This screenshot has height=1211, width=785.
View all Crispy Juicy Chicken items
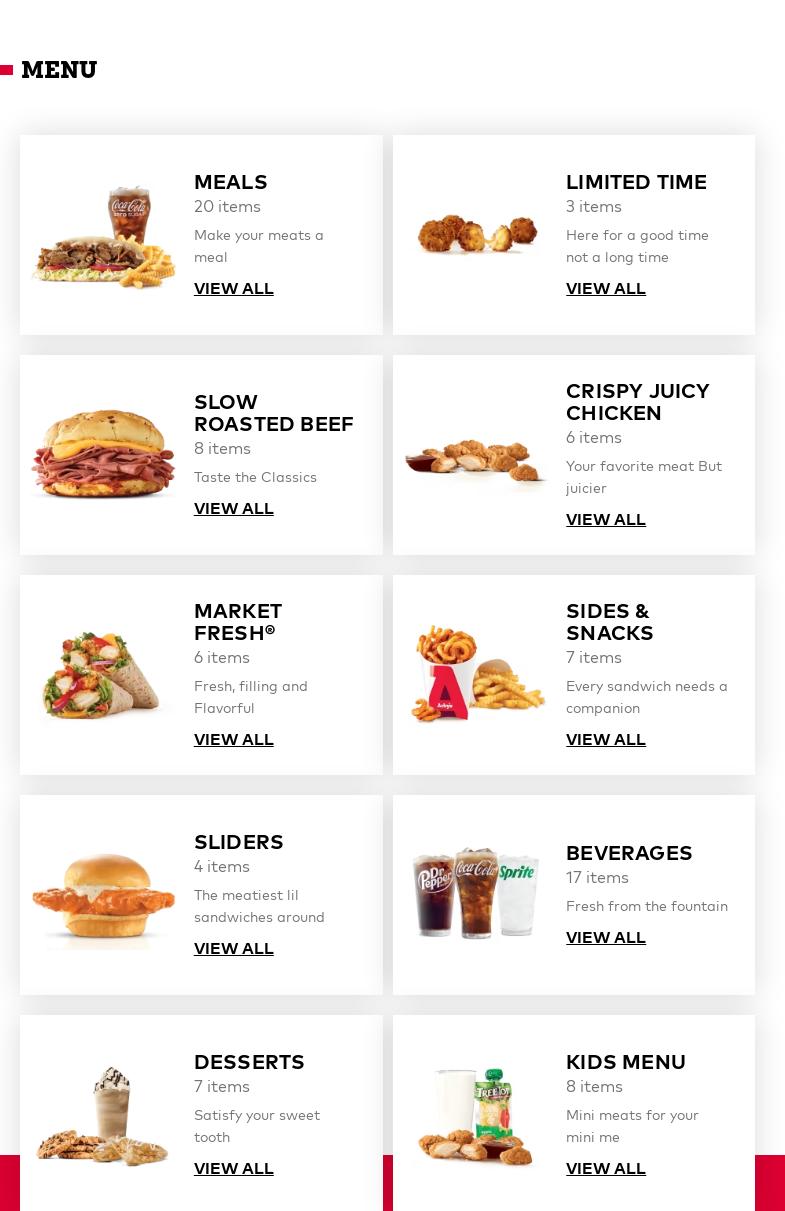[605, 519]
